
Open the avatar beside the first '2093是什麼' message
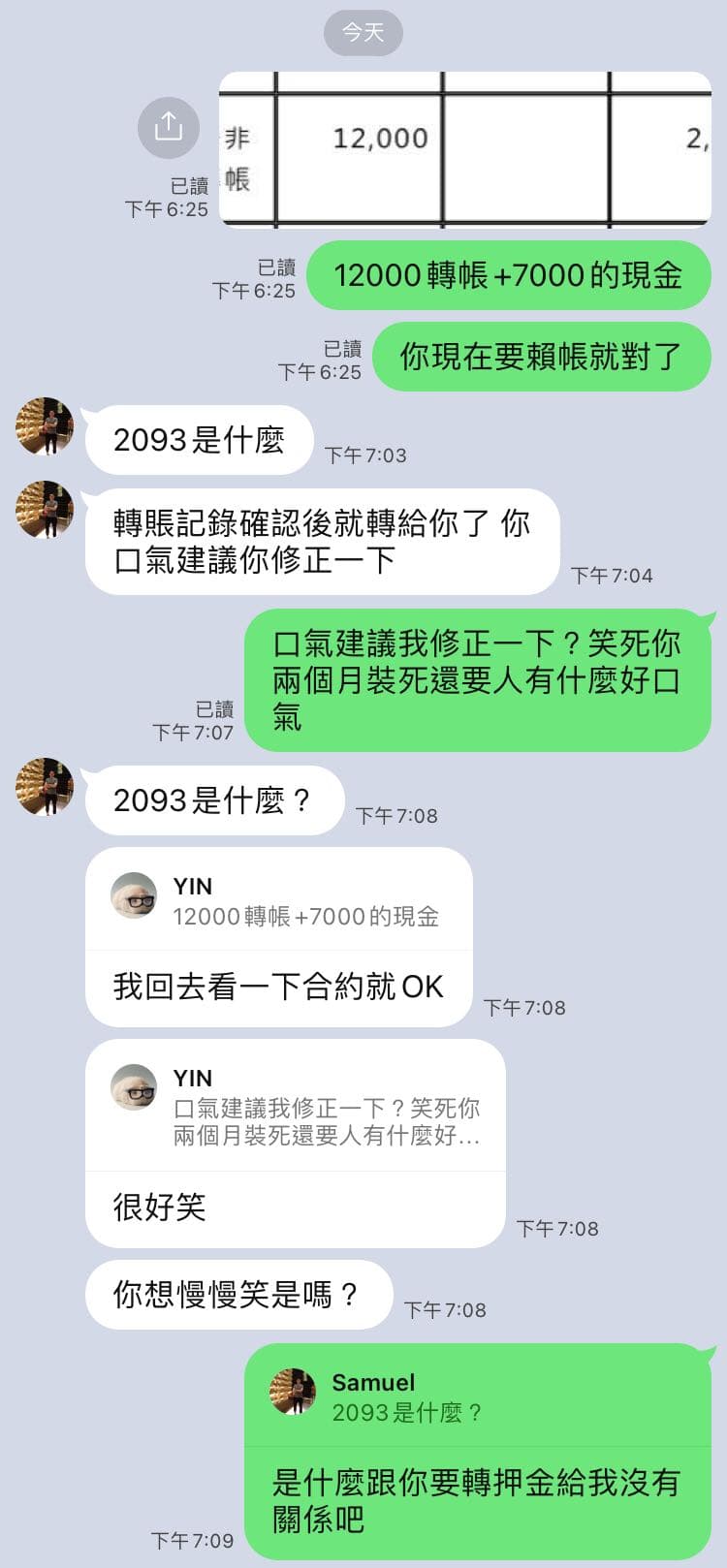pyautogui.click(x=45, y=425)
